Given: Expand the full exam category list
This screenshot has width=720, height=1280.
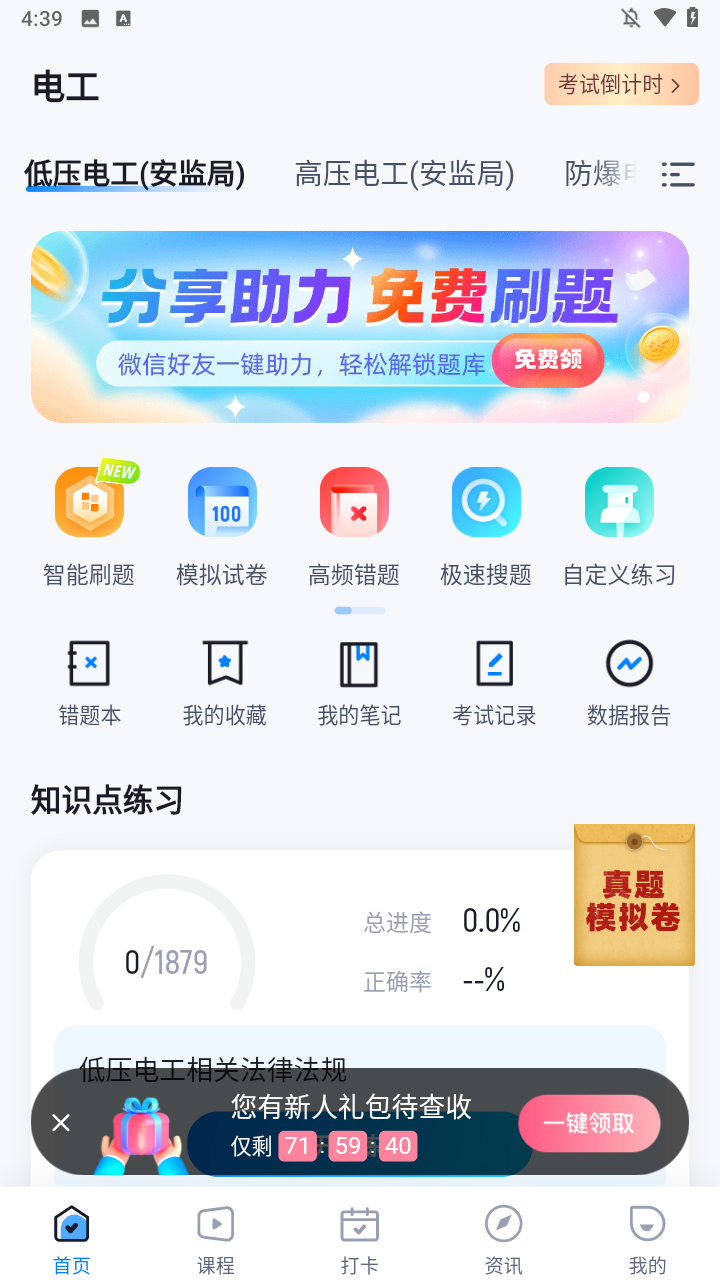Looking at the screenshot, I should (x=678, y=175).
